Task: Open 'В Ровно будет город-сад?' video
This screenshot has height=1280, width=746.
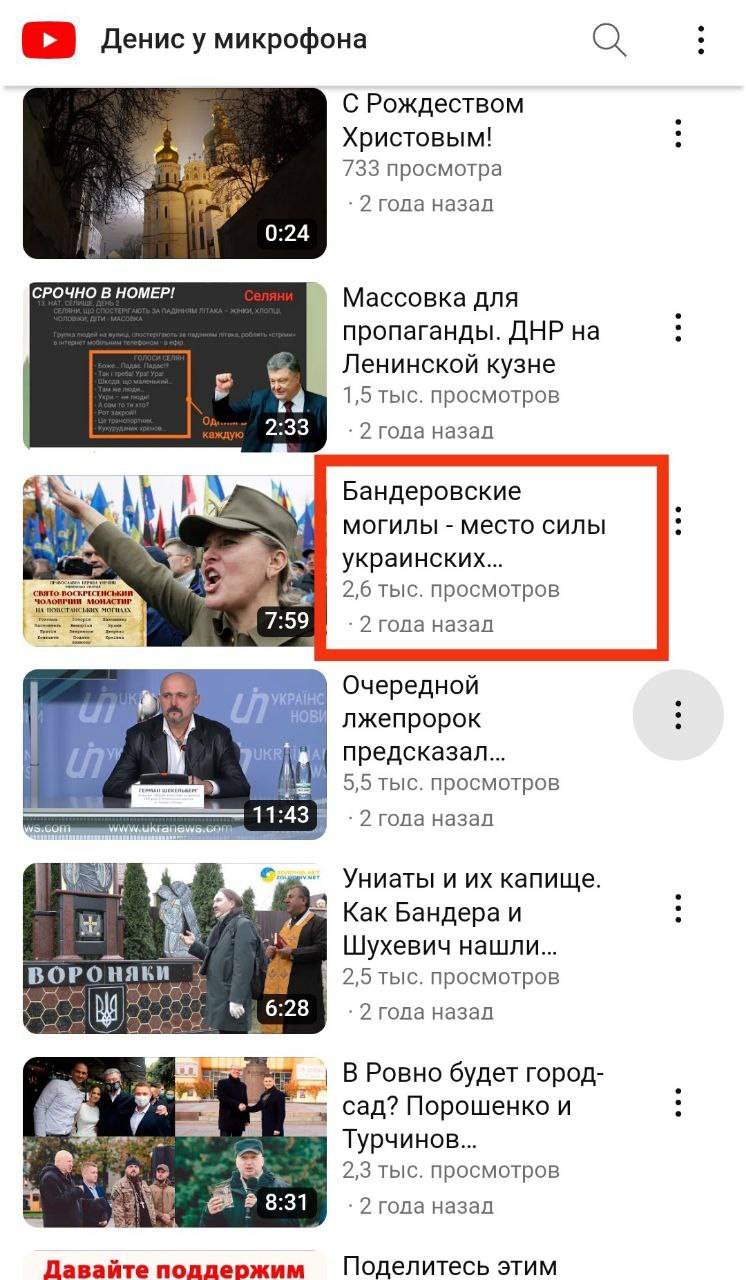Action: coord(175,1141)
